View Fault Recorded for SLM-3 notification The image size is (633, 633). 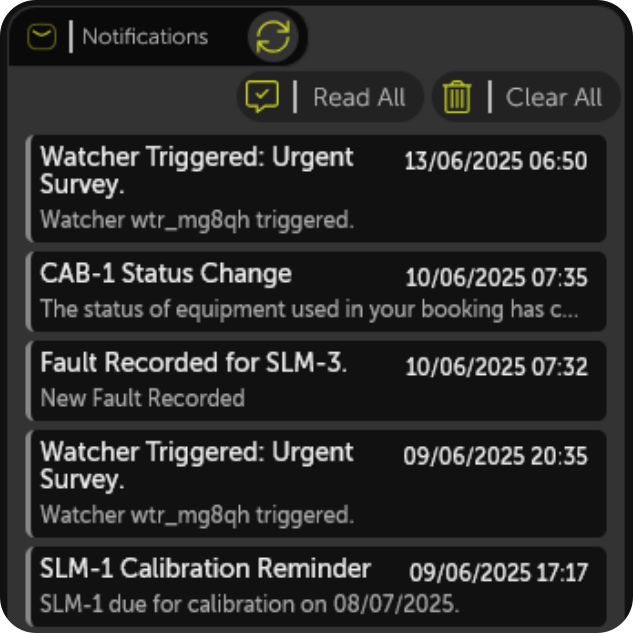pos(316,380)
